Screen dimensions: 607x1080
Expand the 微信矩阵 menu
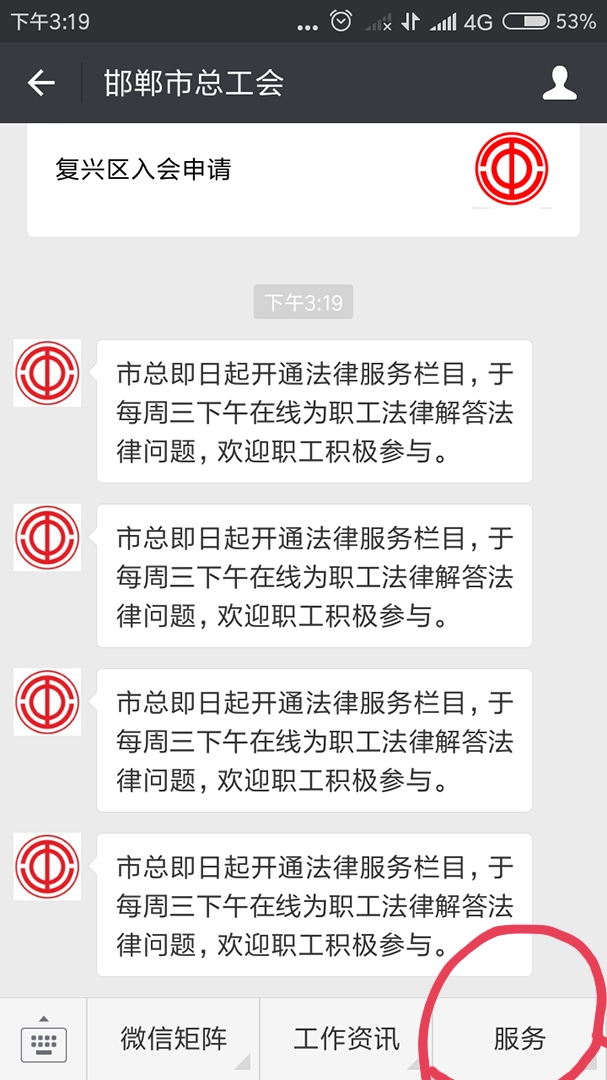[174, 1039]
